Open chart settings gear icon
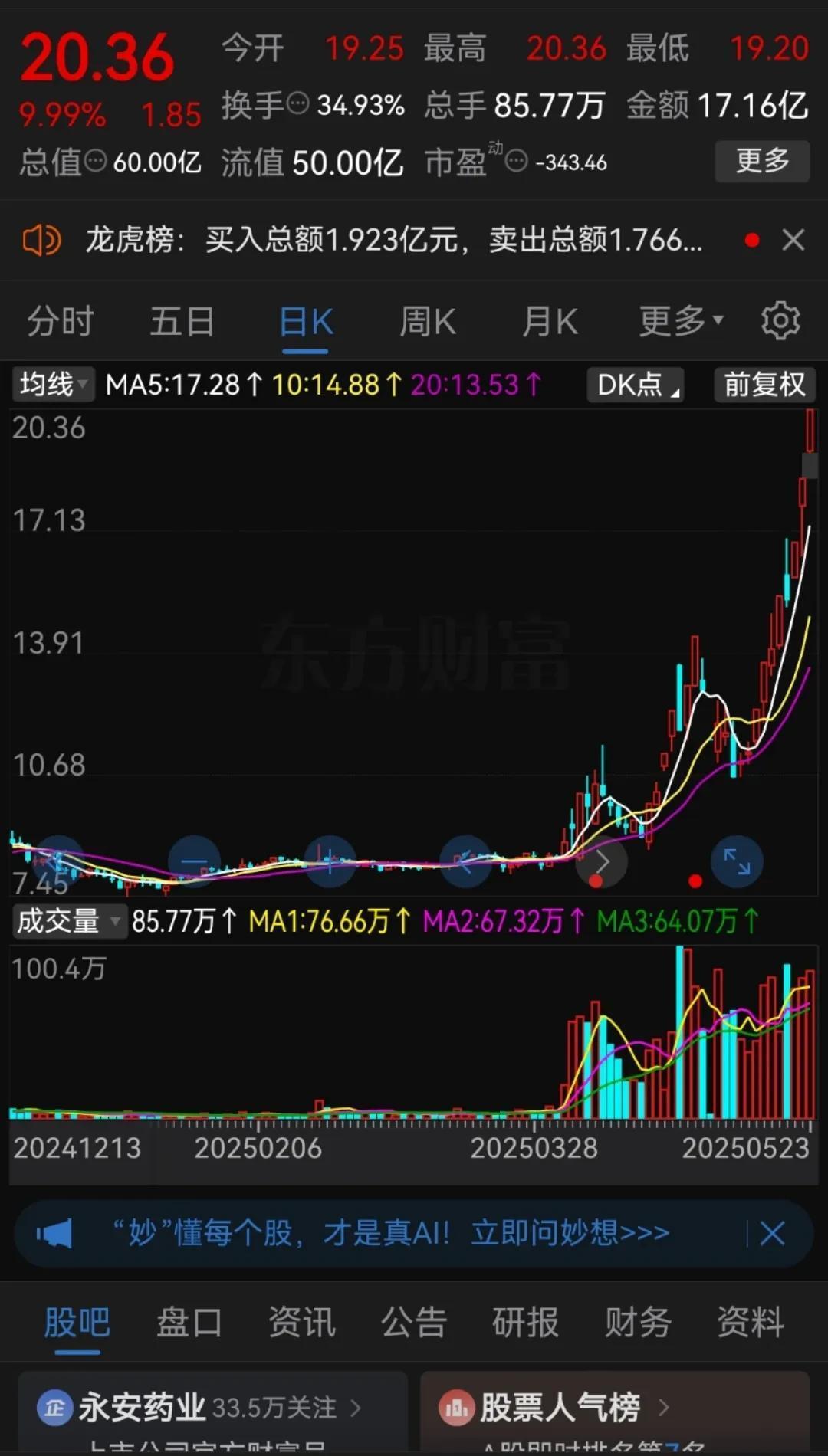 tap(780, 321)
